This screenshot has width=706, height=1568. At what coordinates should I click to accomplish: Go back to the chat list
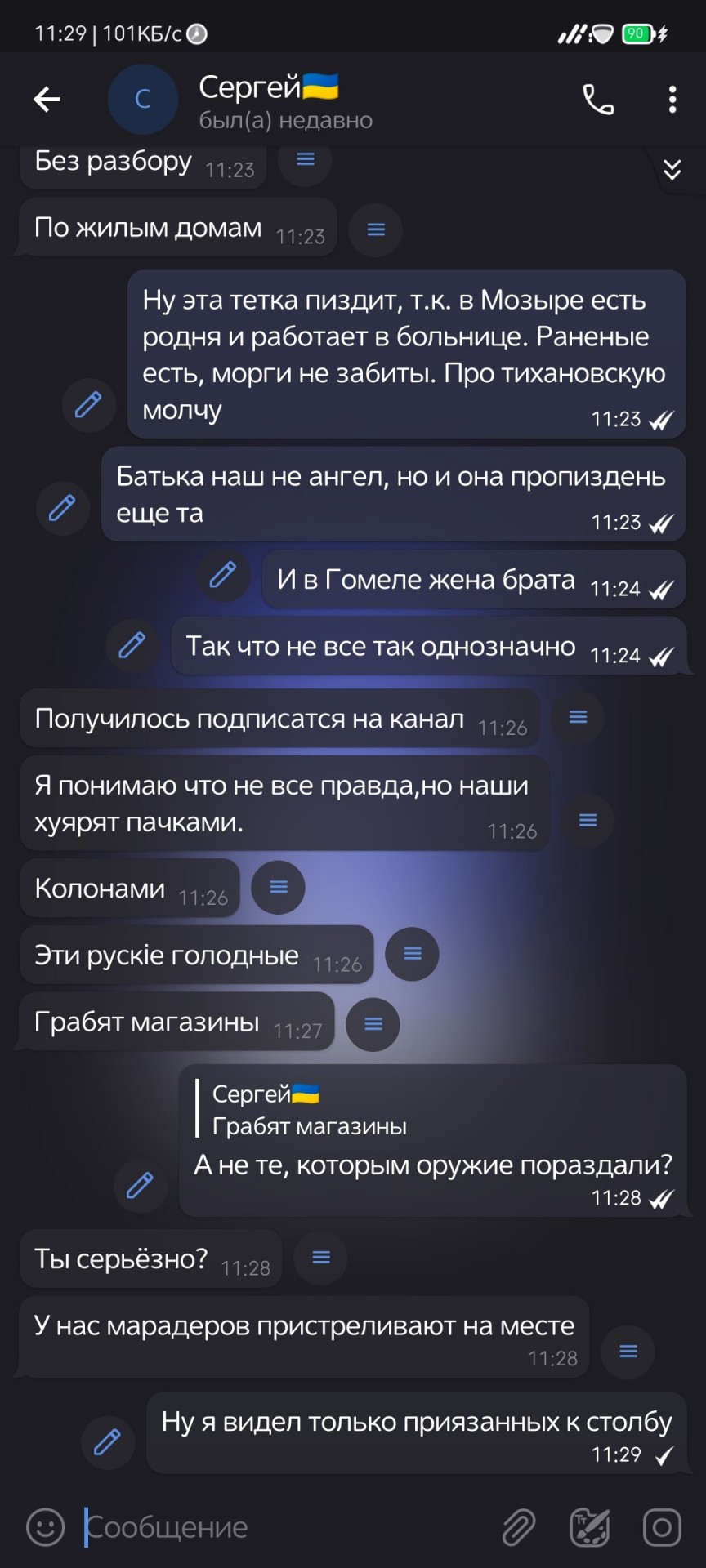tap(47, 100)
